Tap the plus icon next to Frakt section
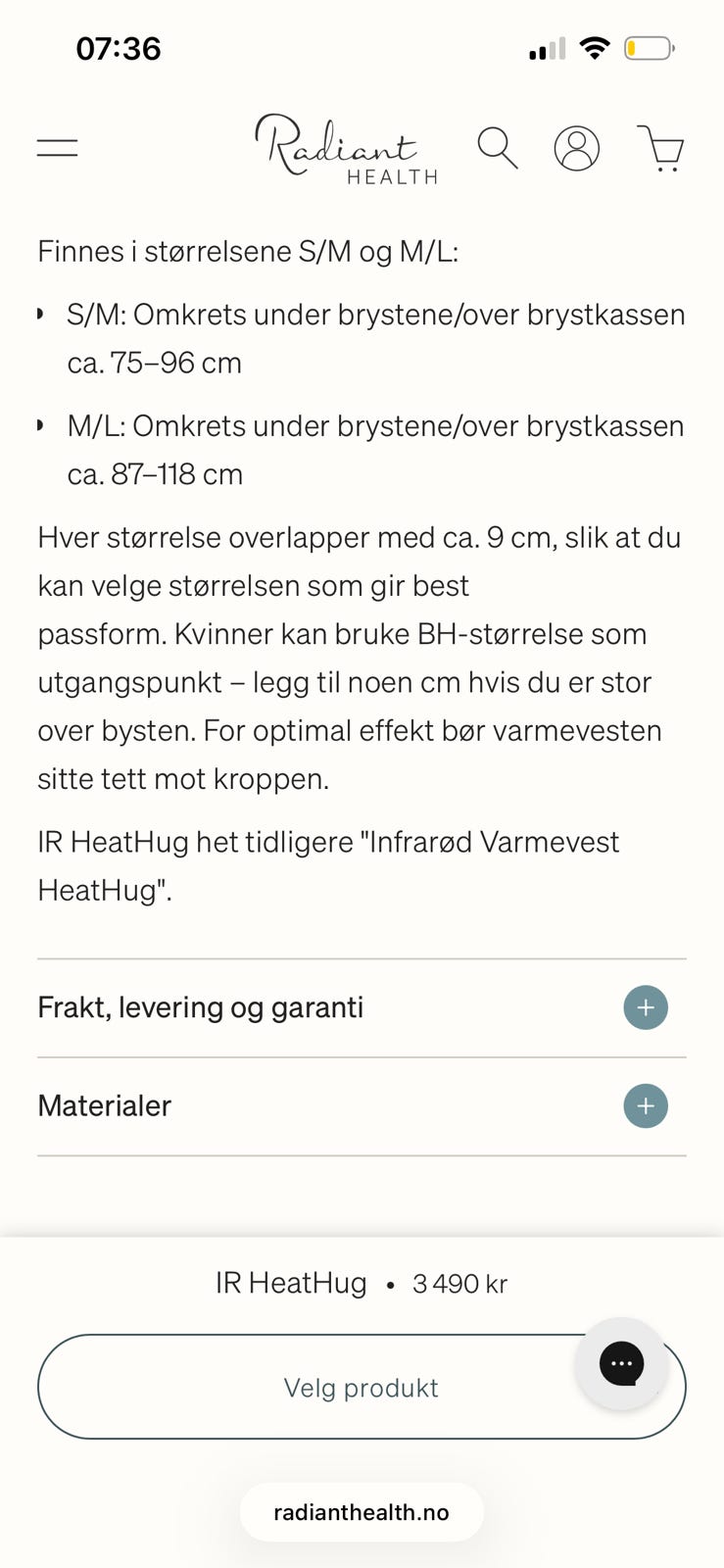 pyautogui.click(x=646, y=1006)
